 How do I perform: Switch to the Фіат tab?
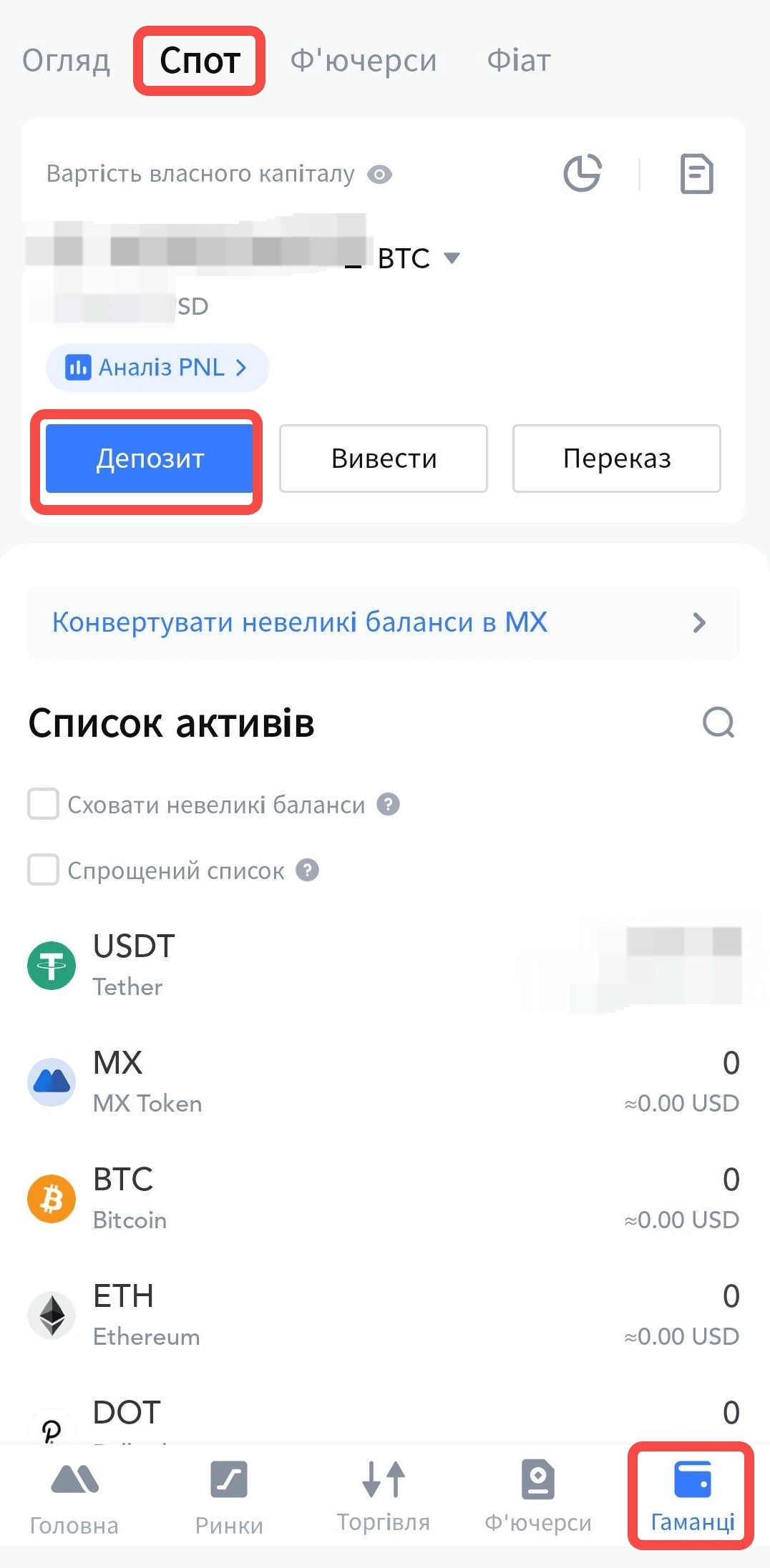point(519,61)
